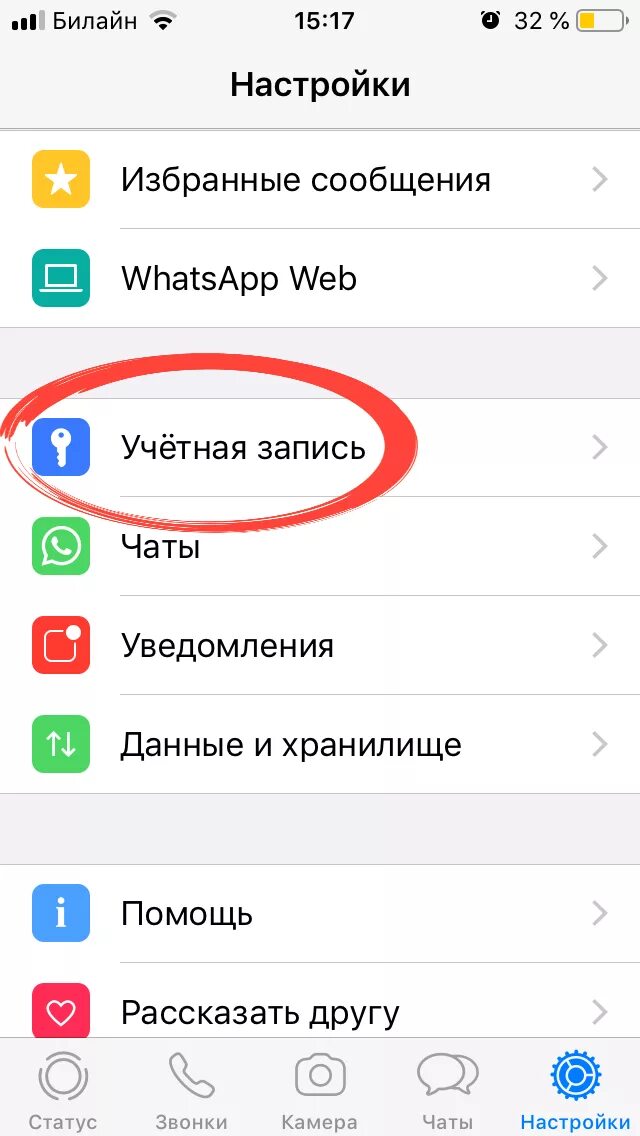Switch to the Статус tab
Viewport: 640px width, 1136px height.
pyautogui.click(x=63, y=1089)
